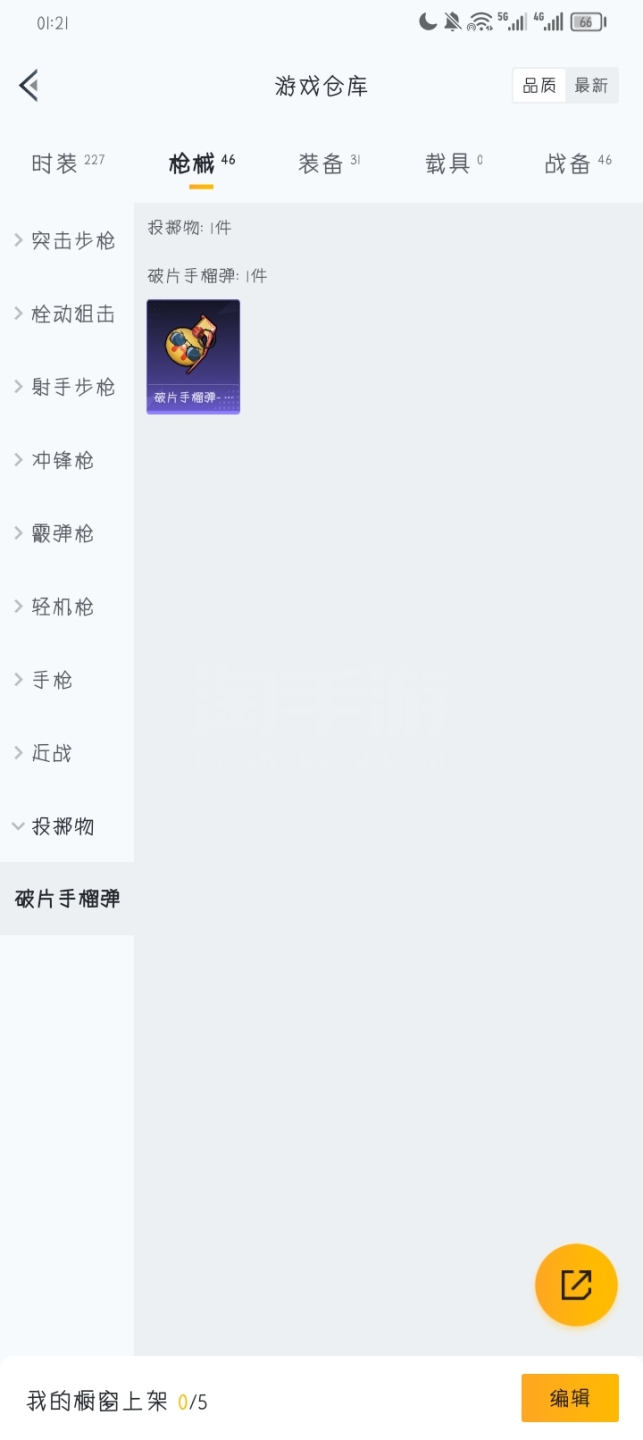Sort items by 品质

539,86
